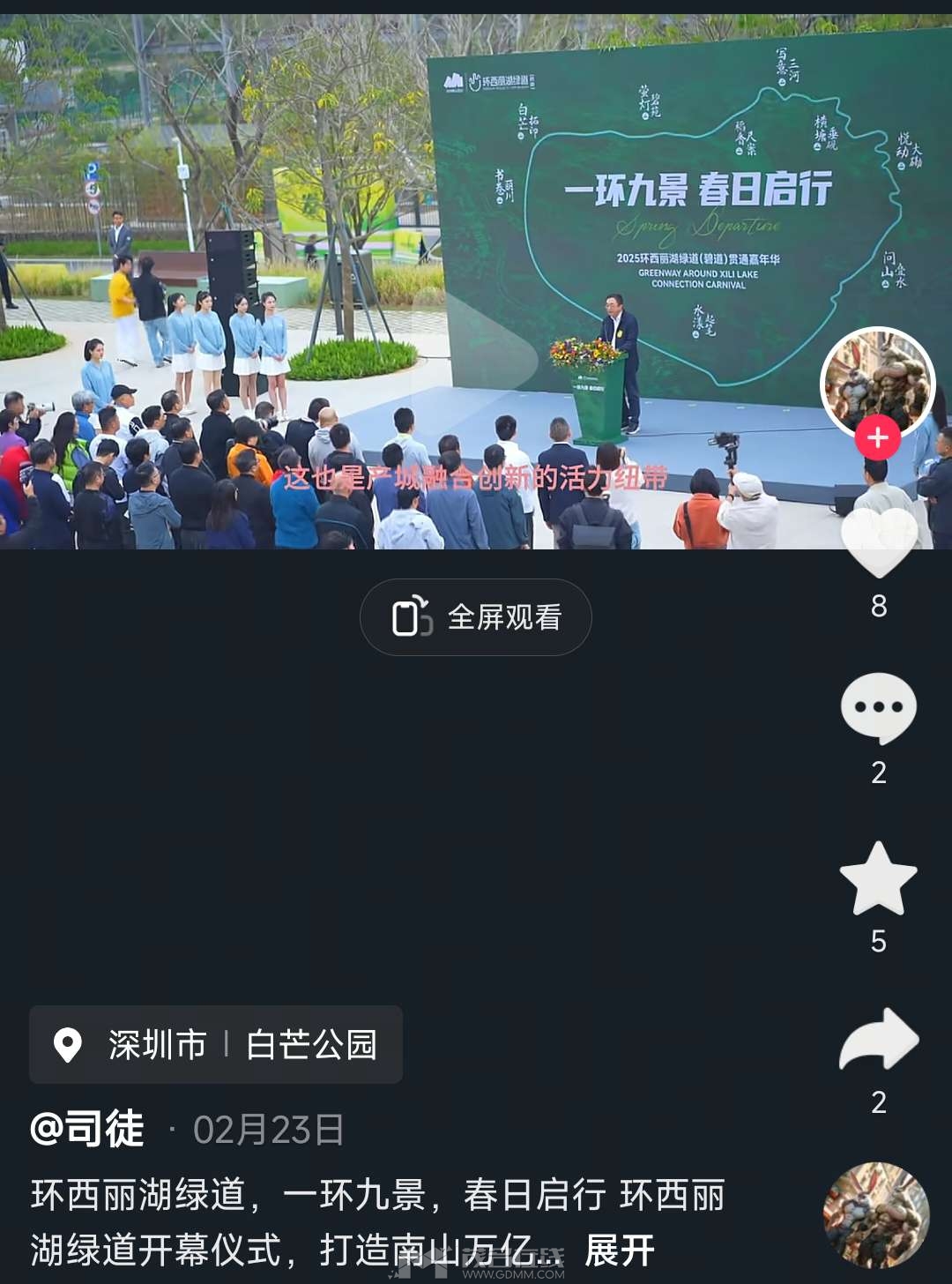This screenshot has height=1284, width=952.
Task: Expand the caption with 展开
Action: point(620,1250)
